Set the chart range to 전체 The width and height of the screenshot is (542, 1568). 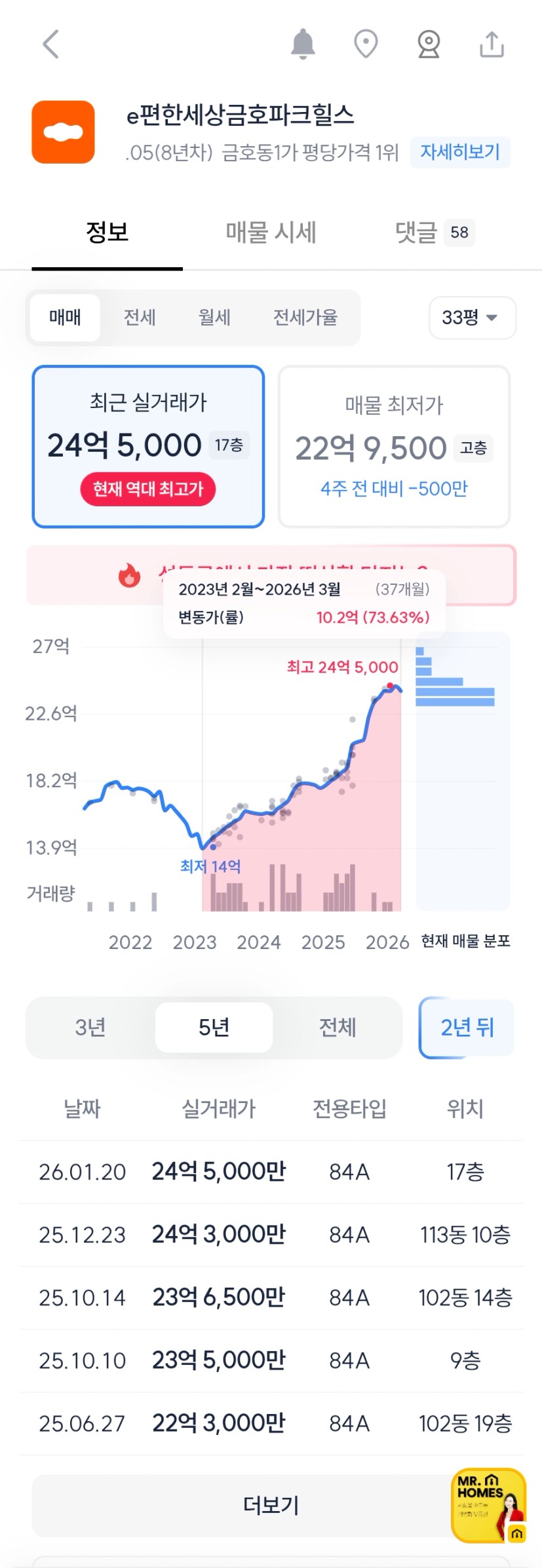click(x=337, y=1028)
